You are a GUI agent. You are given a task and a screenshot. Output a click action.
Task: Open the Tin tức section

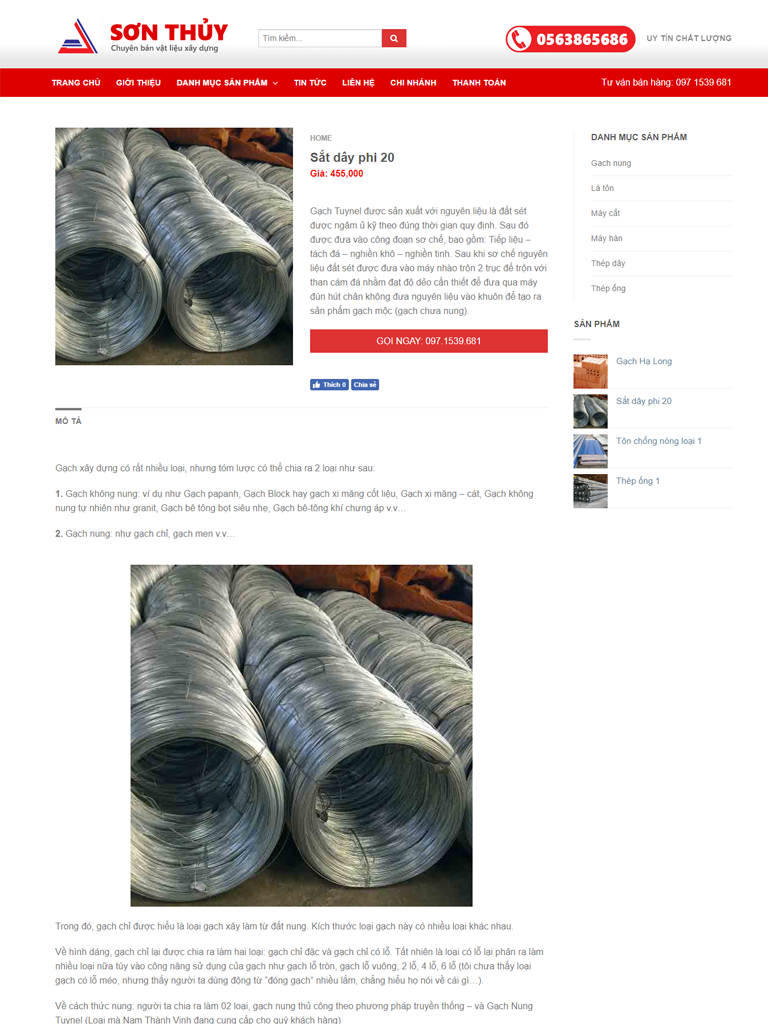coord(310,83)
